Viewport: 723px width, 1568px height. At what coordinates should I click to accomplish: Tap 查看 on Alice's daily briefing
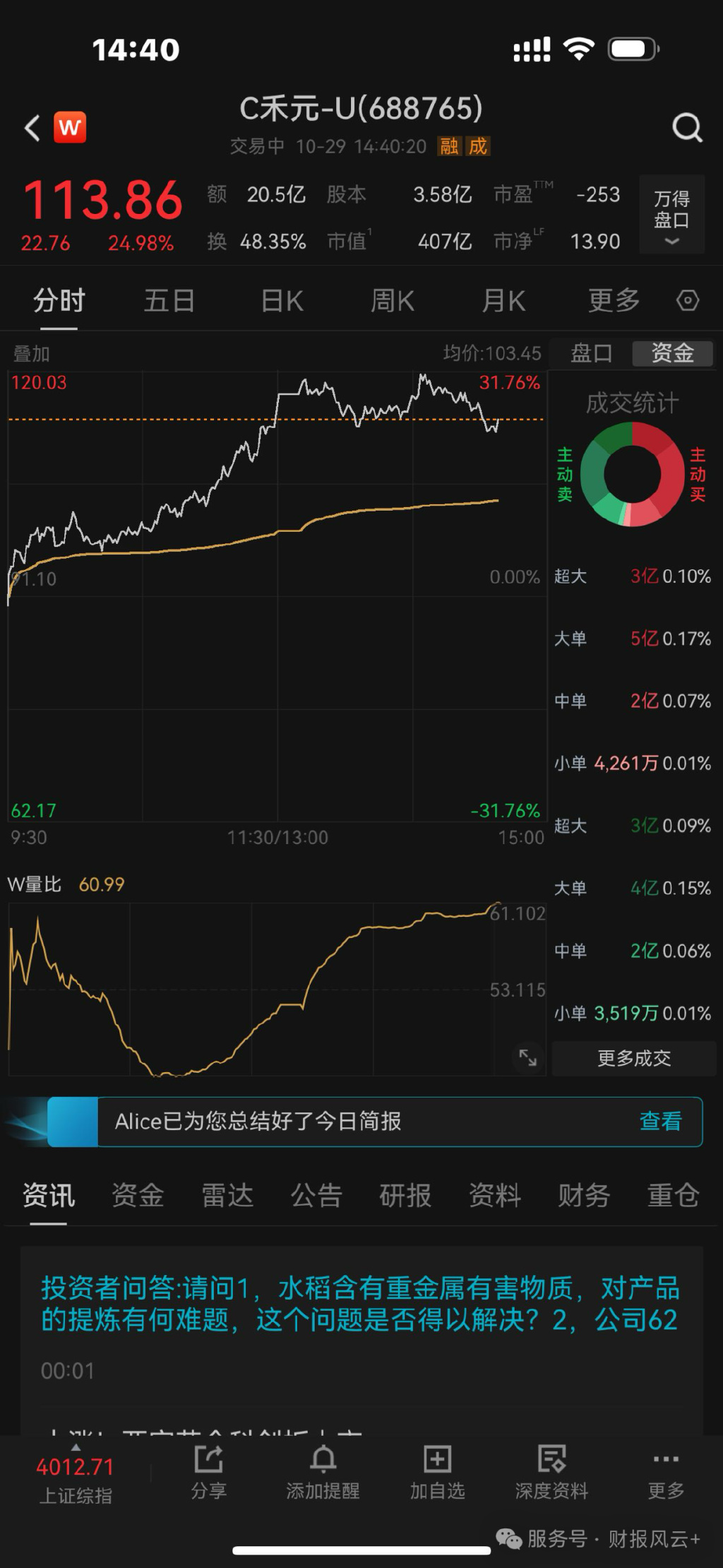(x=660, y=1121)
